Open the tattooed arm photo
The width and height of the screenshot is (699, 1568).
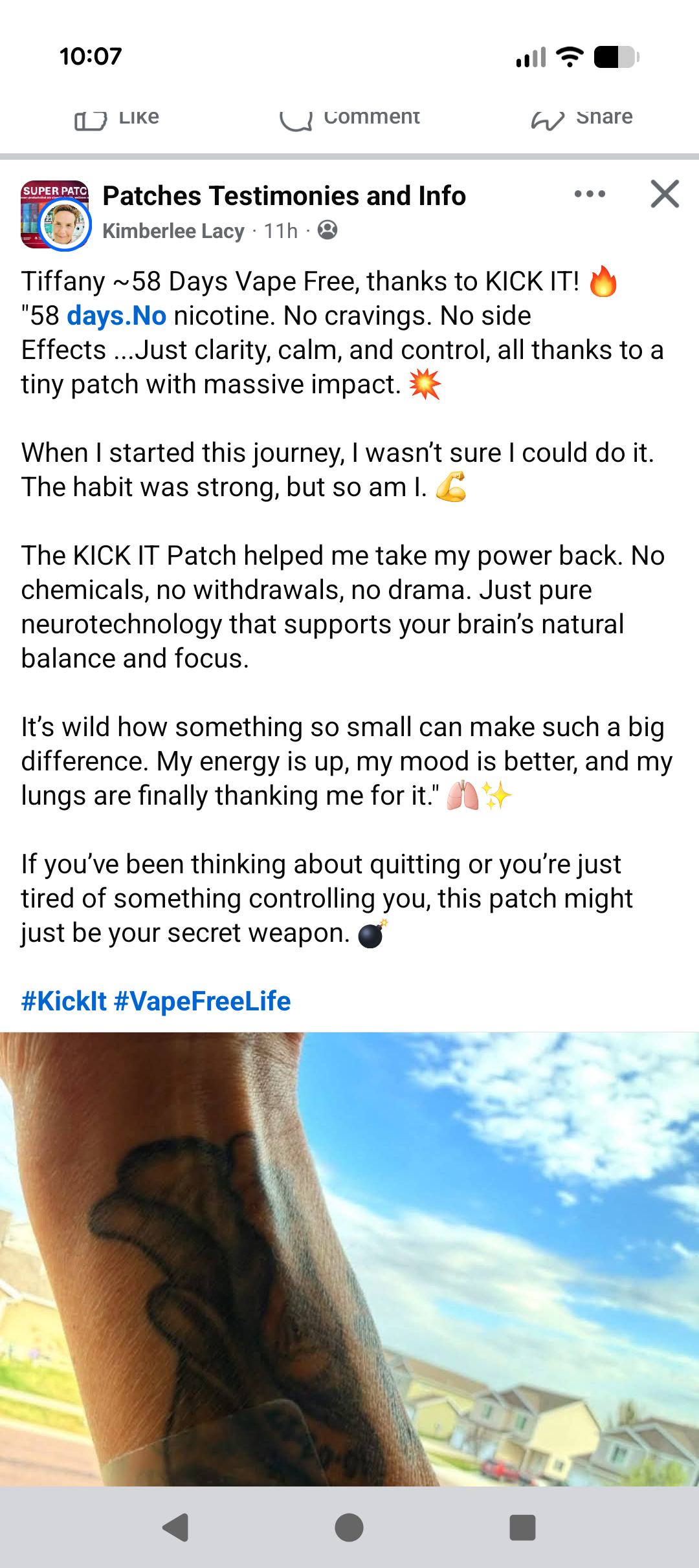349,1255
